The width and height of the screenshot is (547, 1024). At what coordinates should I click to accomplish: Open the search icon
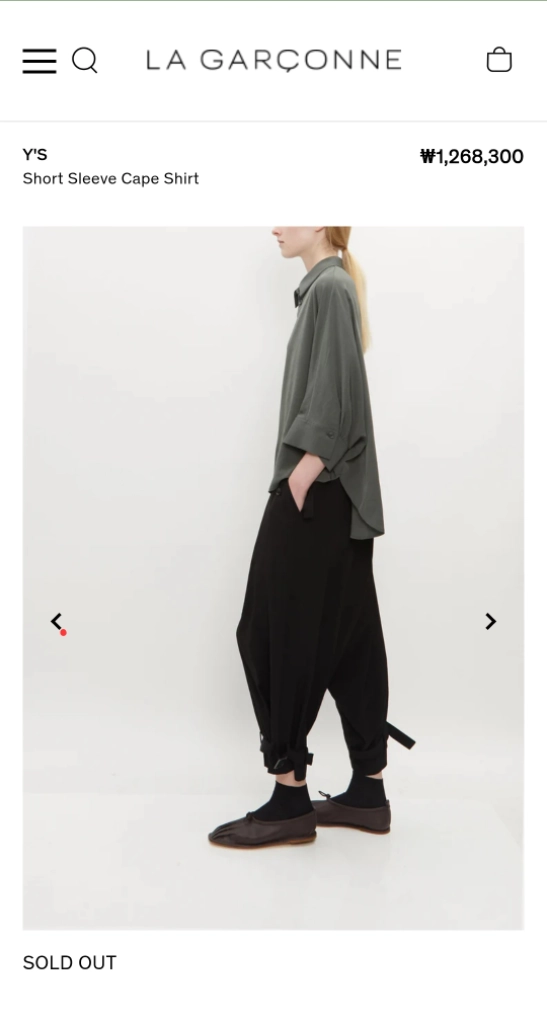click(x=85, y=60)
